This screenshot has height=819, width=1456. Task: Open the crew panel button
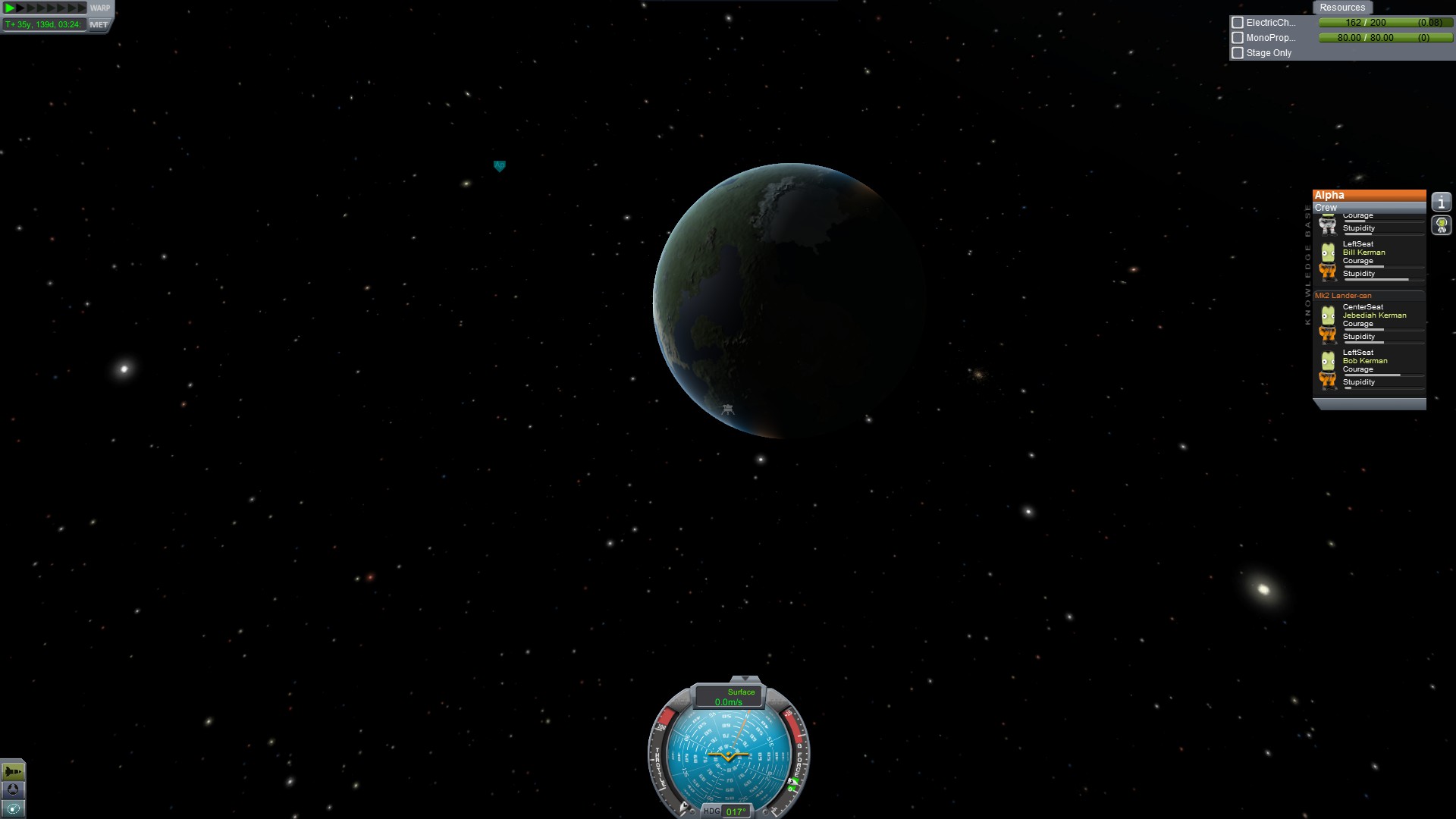[1441, 225]
